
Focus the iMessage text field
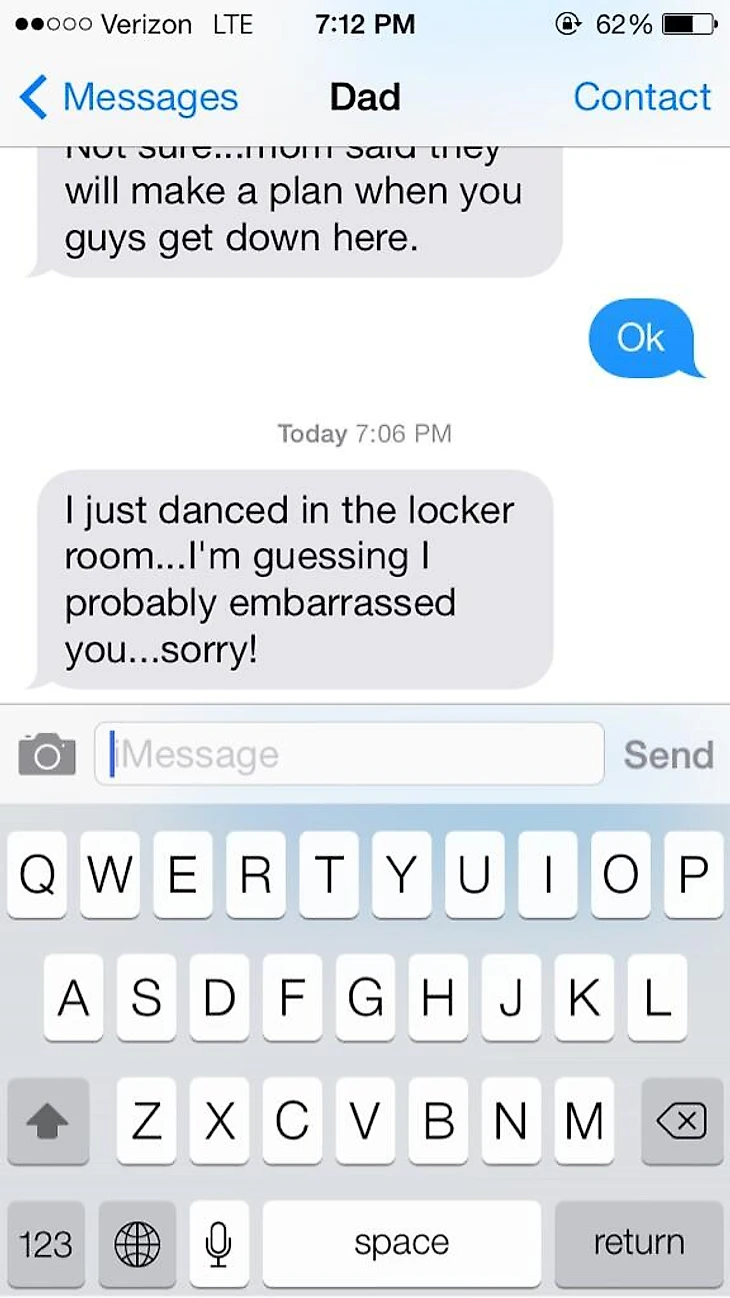[350, 754]
